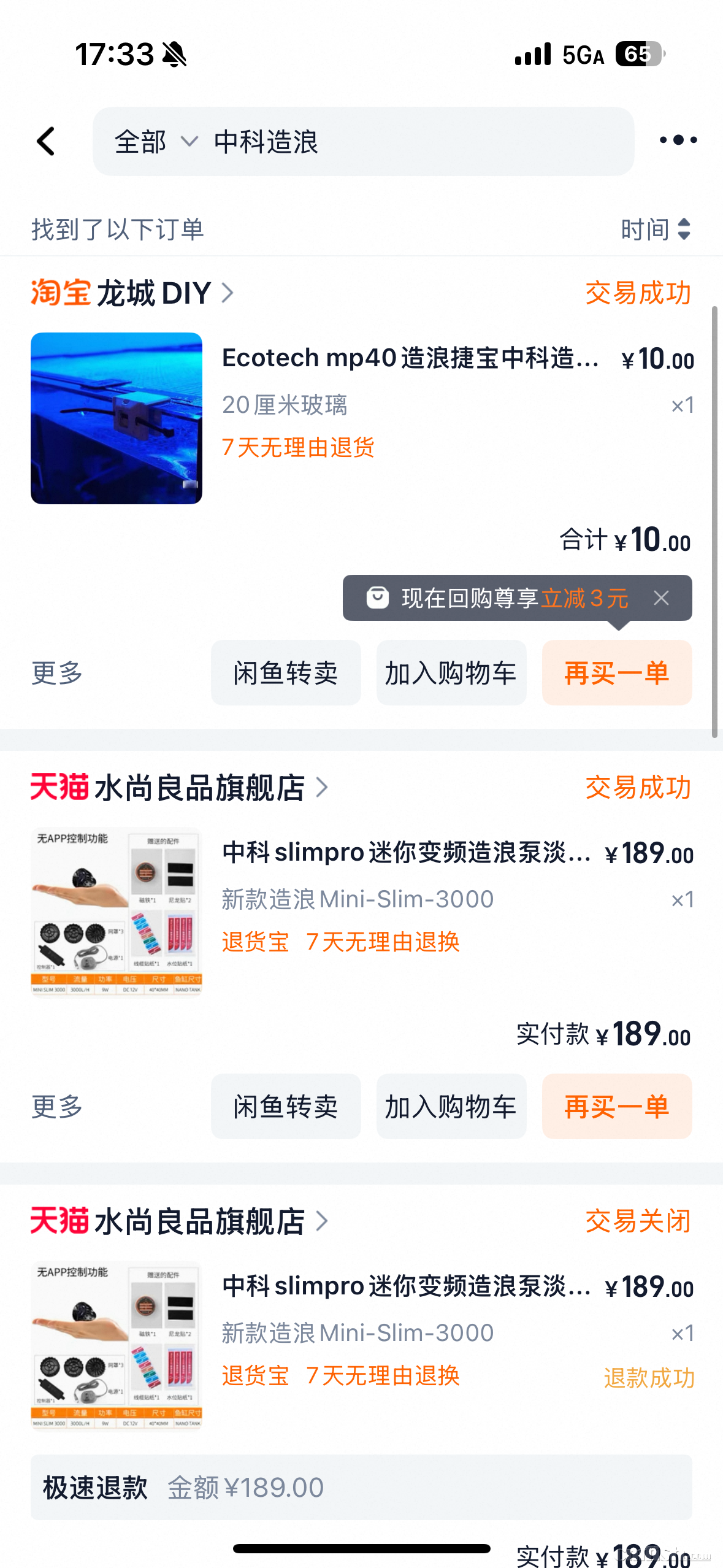Image resolution: width=723 pixels, height=1568 pixels.
Task: Sort orders by 时间
Action: pyautogui.click(x=655, y=229)
